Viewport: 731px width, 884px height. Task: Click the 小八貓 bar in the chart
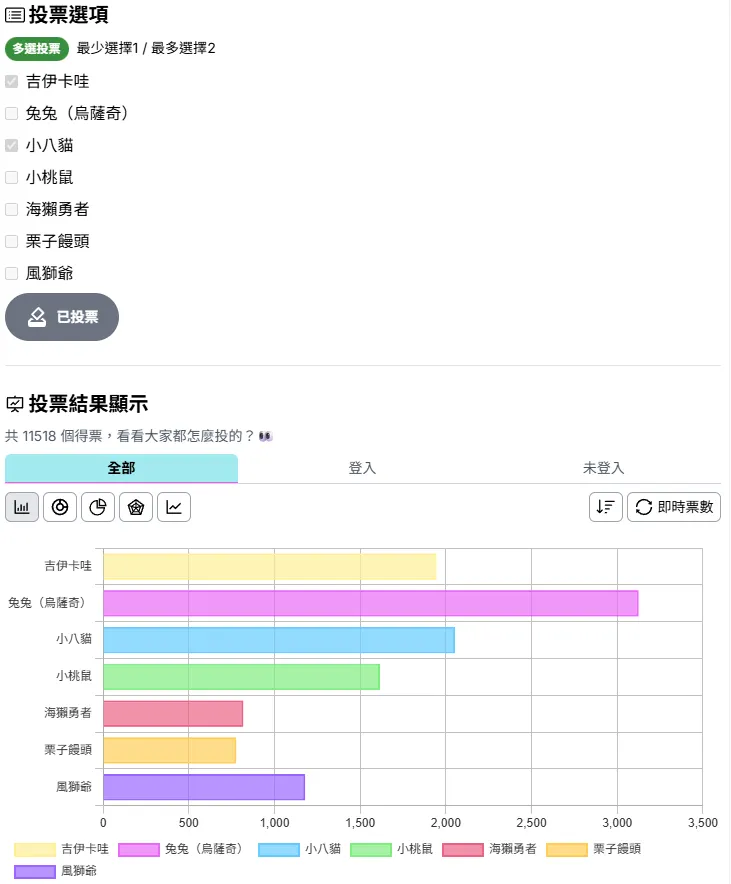(x=280, y=639)
